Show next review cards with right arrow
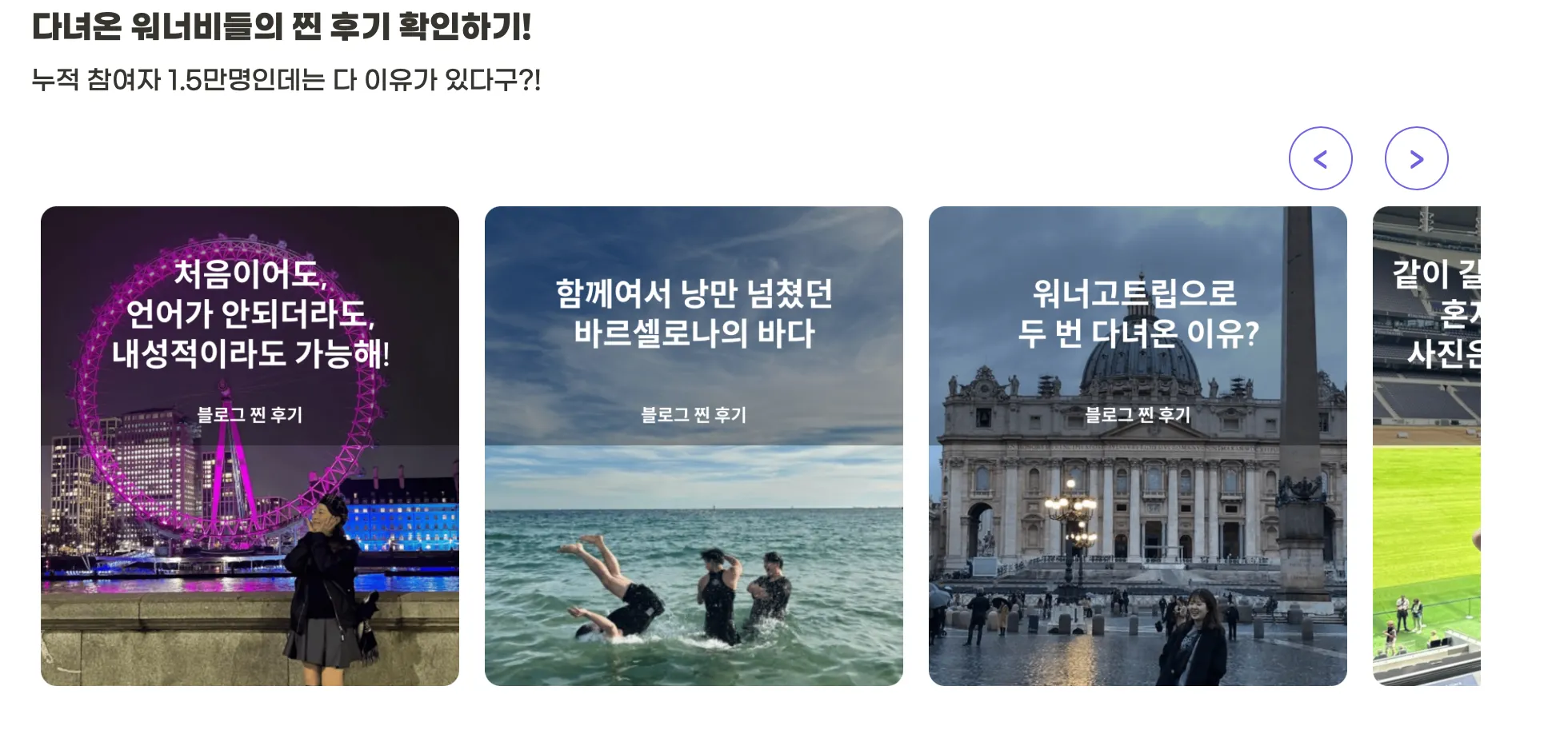Image resolution: width=1568 pixels, height=742 pixels. (1416, 158)
